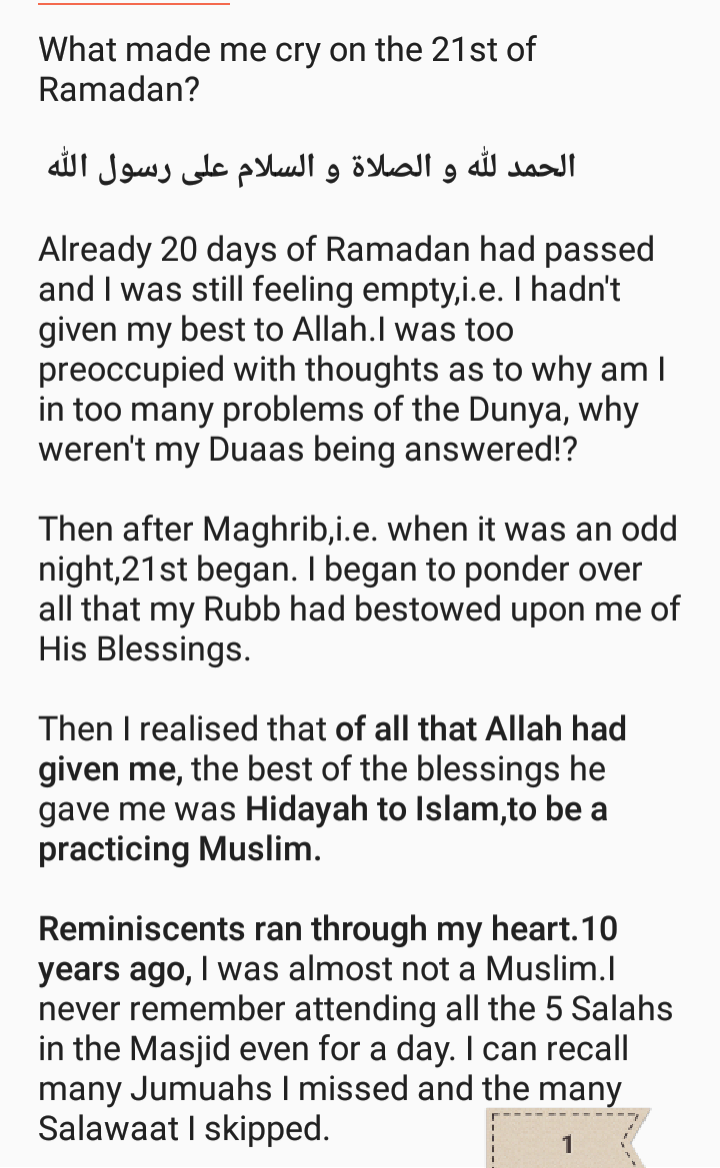Image resolution: width=720 pixels, height=1168 pixels.
Task: Tap the page 1 indicator tag
Action: click(x=566, y=1141)
